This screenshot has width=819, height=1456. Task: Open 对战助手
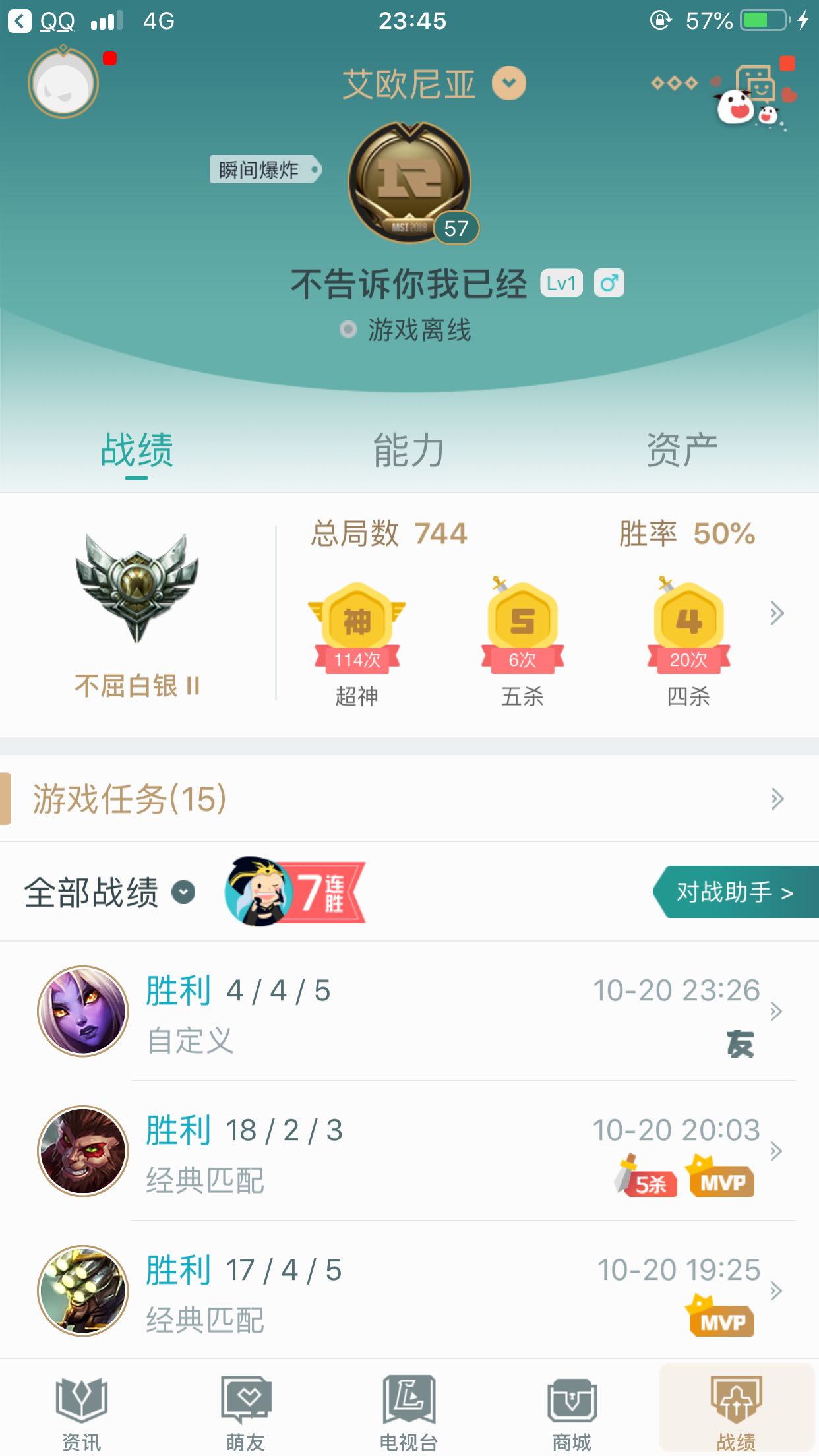pos(735,892)
